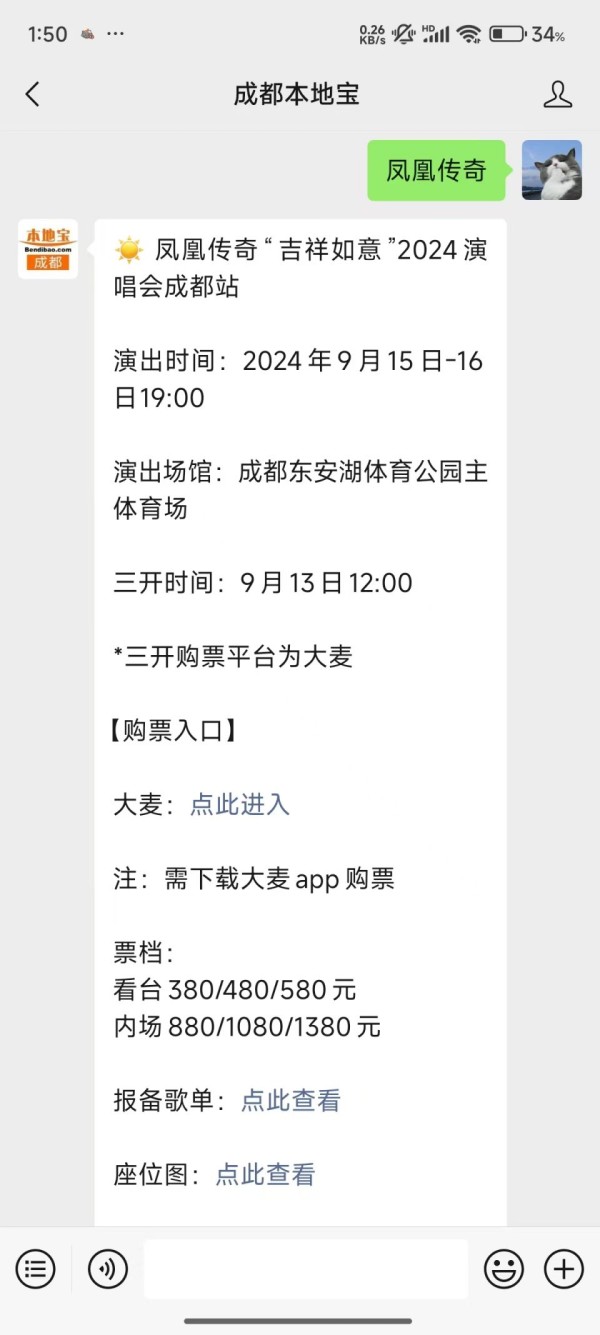Image resolution: width=600 pixels, height=1335 pixels.
Task: Open the 大麦 点此进入 ticket link
Action: 240,805
